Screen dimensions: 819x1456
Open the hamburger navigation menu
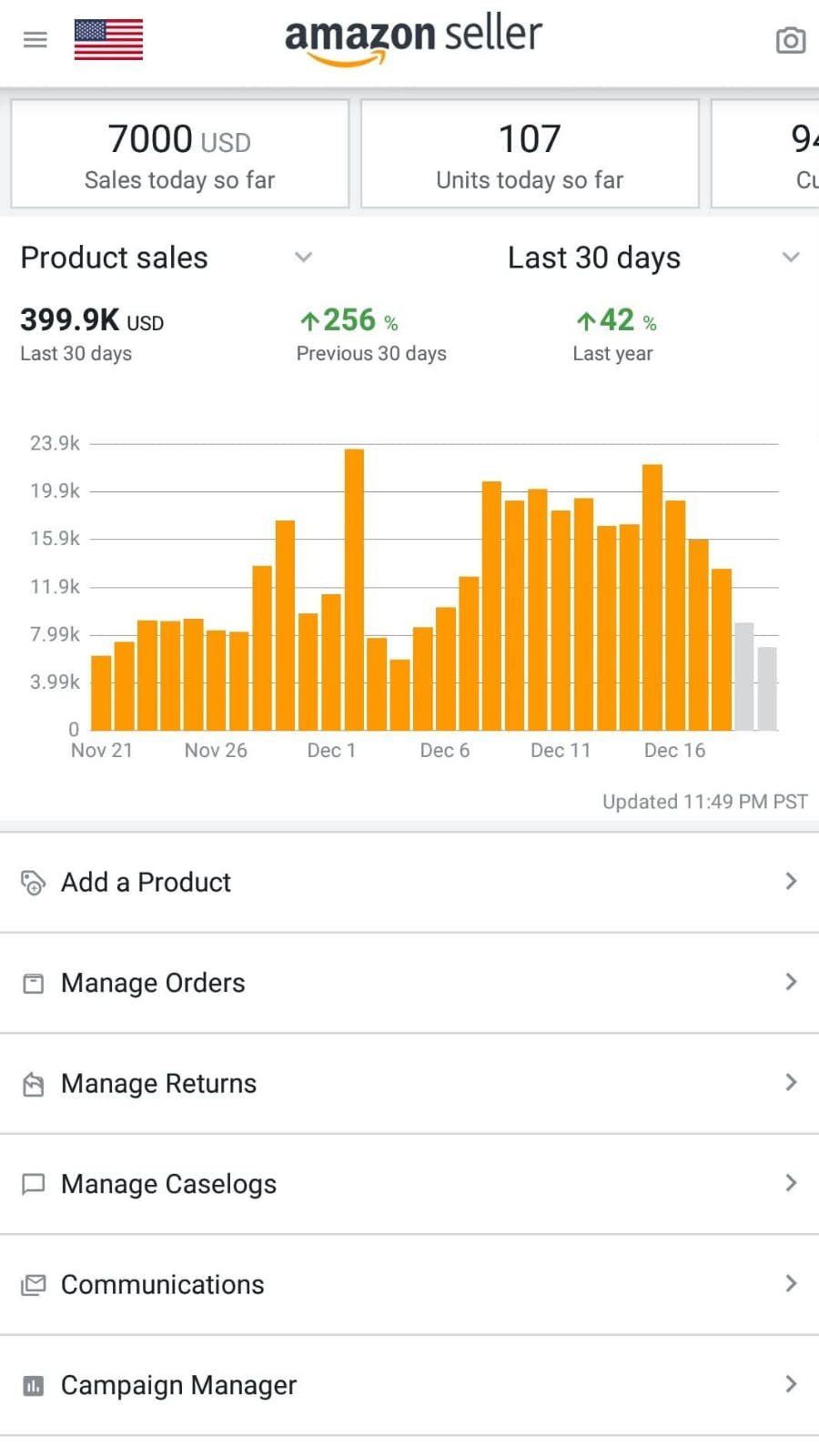coord(35,40)
